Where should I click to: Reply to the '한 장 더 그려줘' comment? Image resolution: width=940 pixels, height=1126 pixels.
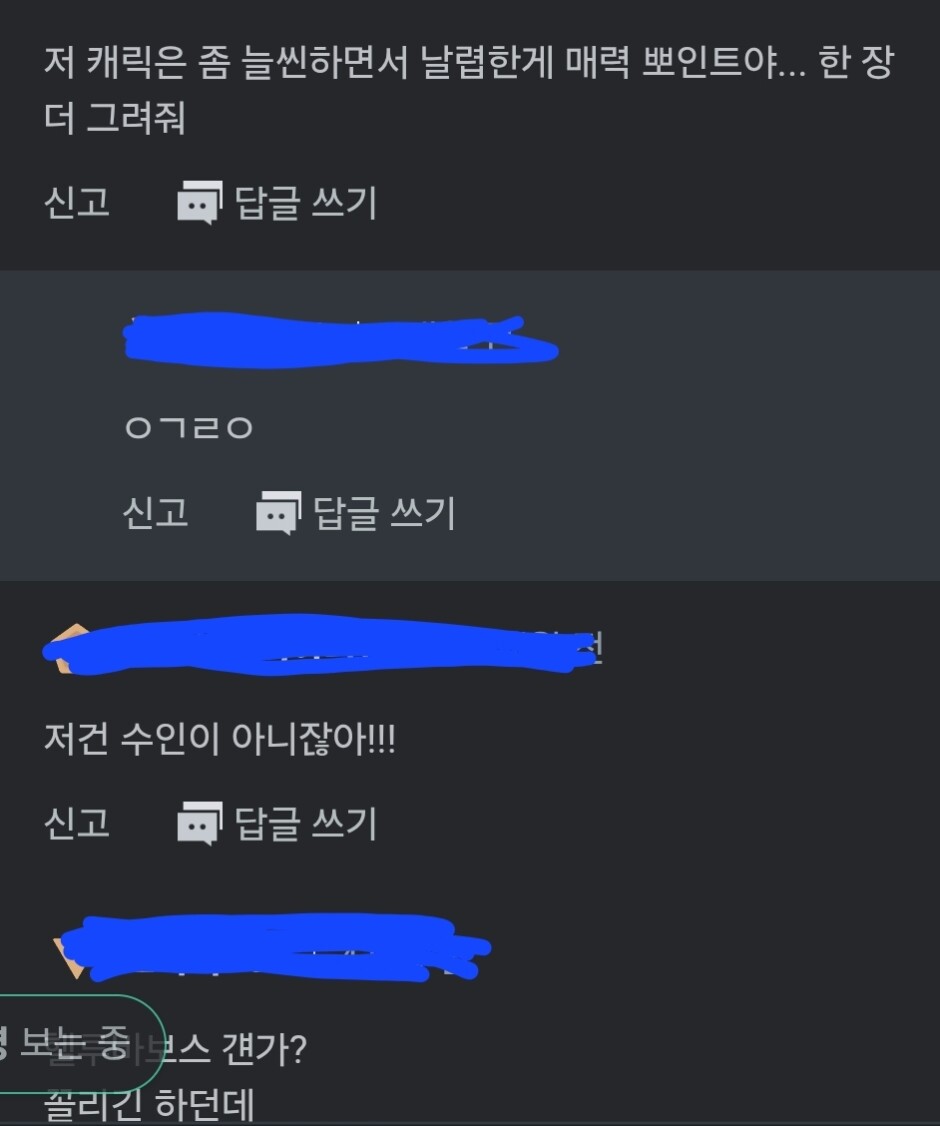[278, 203]
